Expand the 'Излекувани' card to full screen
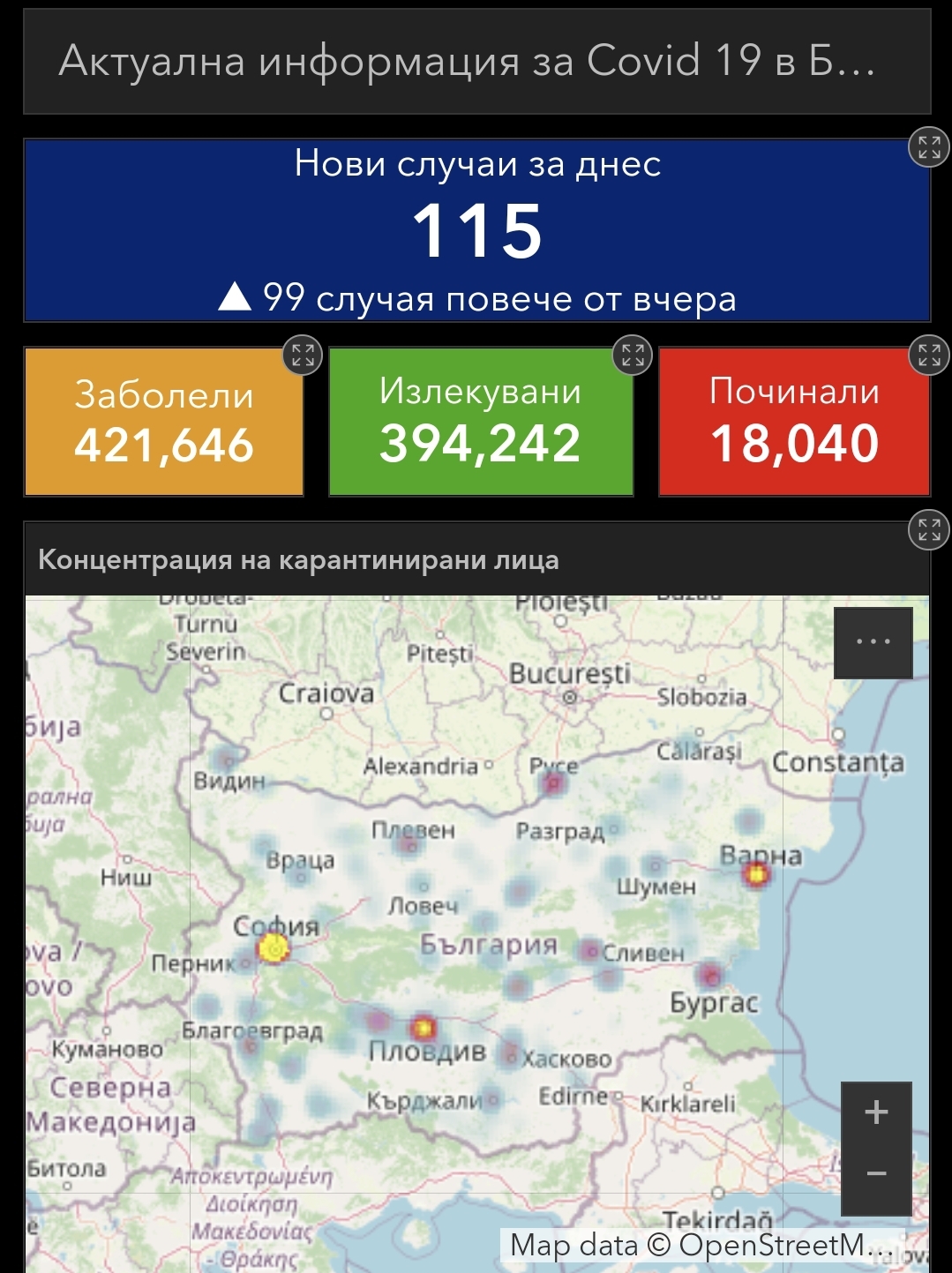Image resolution: width=952 pixels, height=1273 pixels. click(633, 356)
